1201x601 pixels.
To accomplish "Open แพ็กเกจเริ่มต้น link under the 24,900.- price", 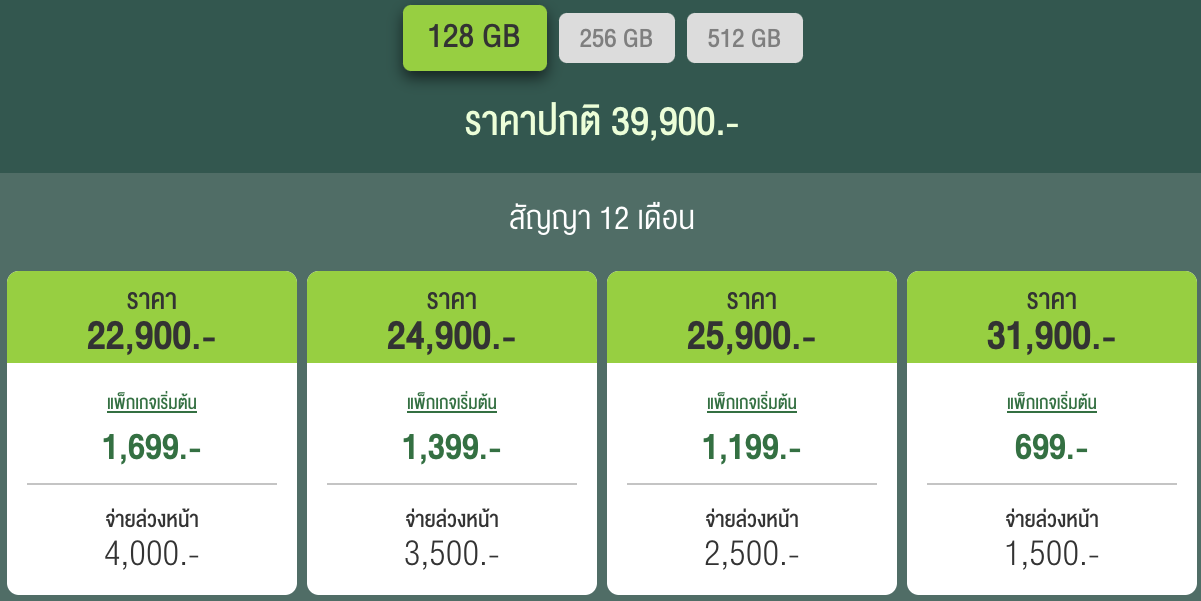I will [452, 404].
